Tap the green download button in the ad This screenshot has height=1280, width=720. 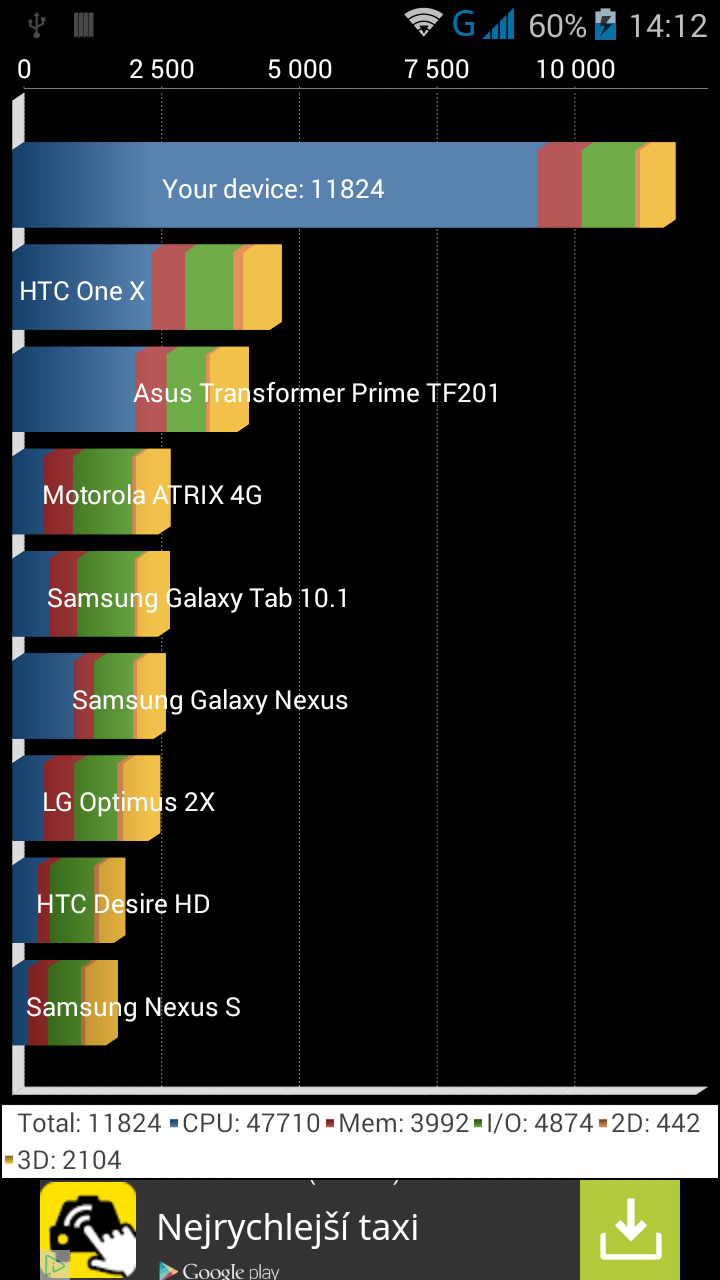coord(630,1230)
